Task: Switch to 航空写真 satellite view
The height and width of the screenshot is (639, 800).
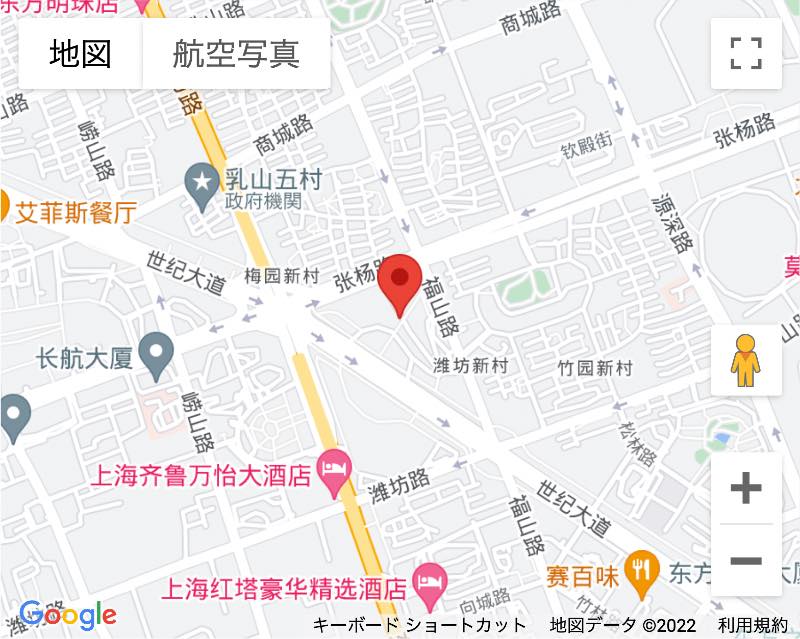Action: [236, 54]
